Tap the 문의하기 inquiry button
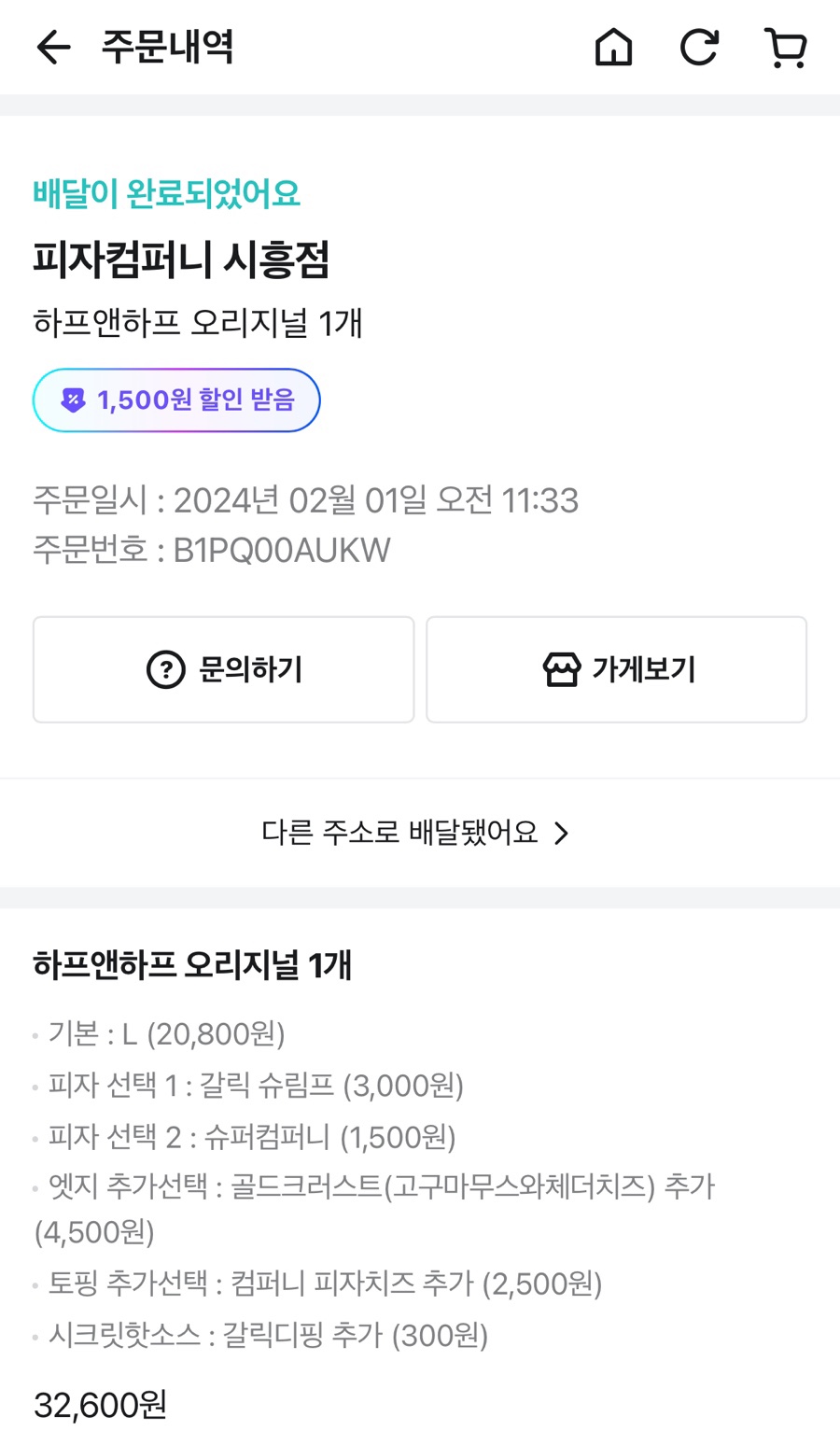The image size is (840, 1445). [x=224, y=669]
